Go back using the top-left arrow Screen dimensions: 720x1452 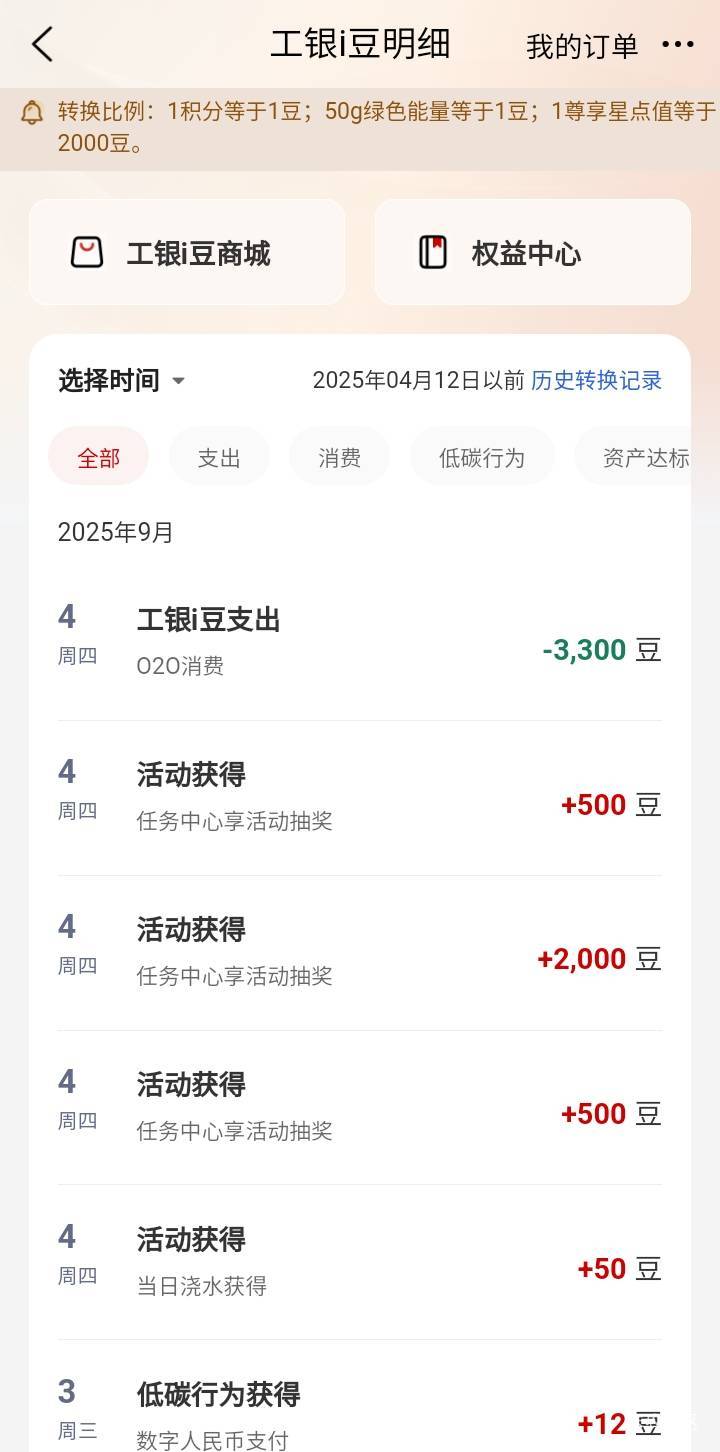point(42,45)
